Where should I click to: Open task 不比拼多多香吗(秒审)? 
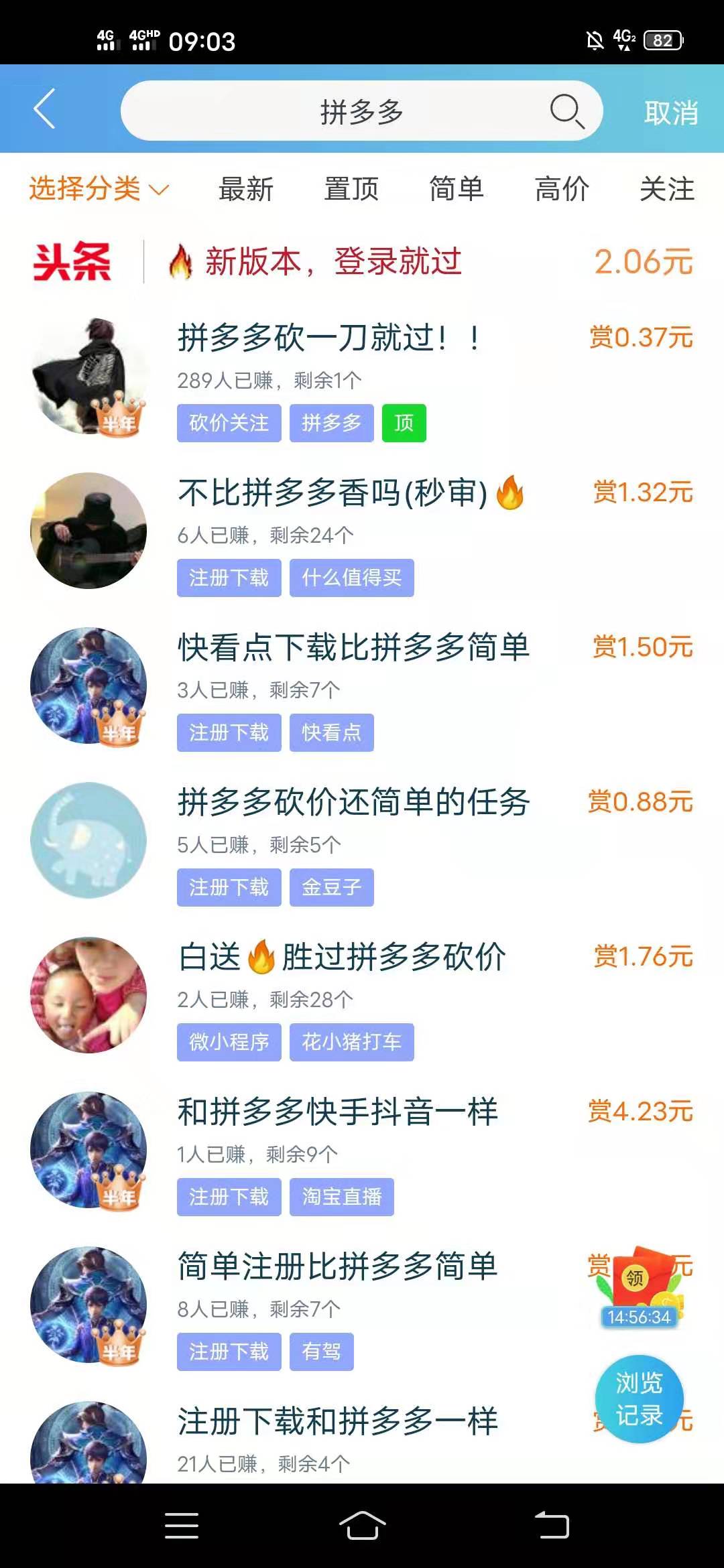[x=333, y=493]
